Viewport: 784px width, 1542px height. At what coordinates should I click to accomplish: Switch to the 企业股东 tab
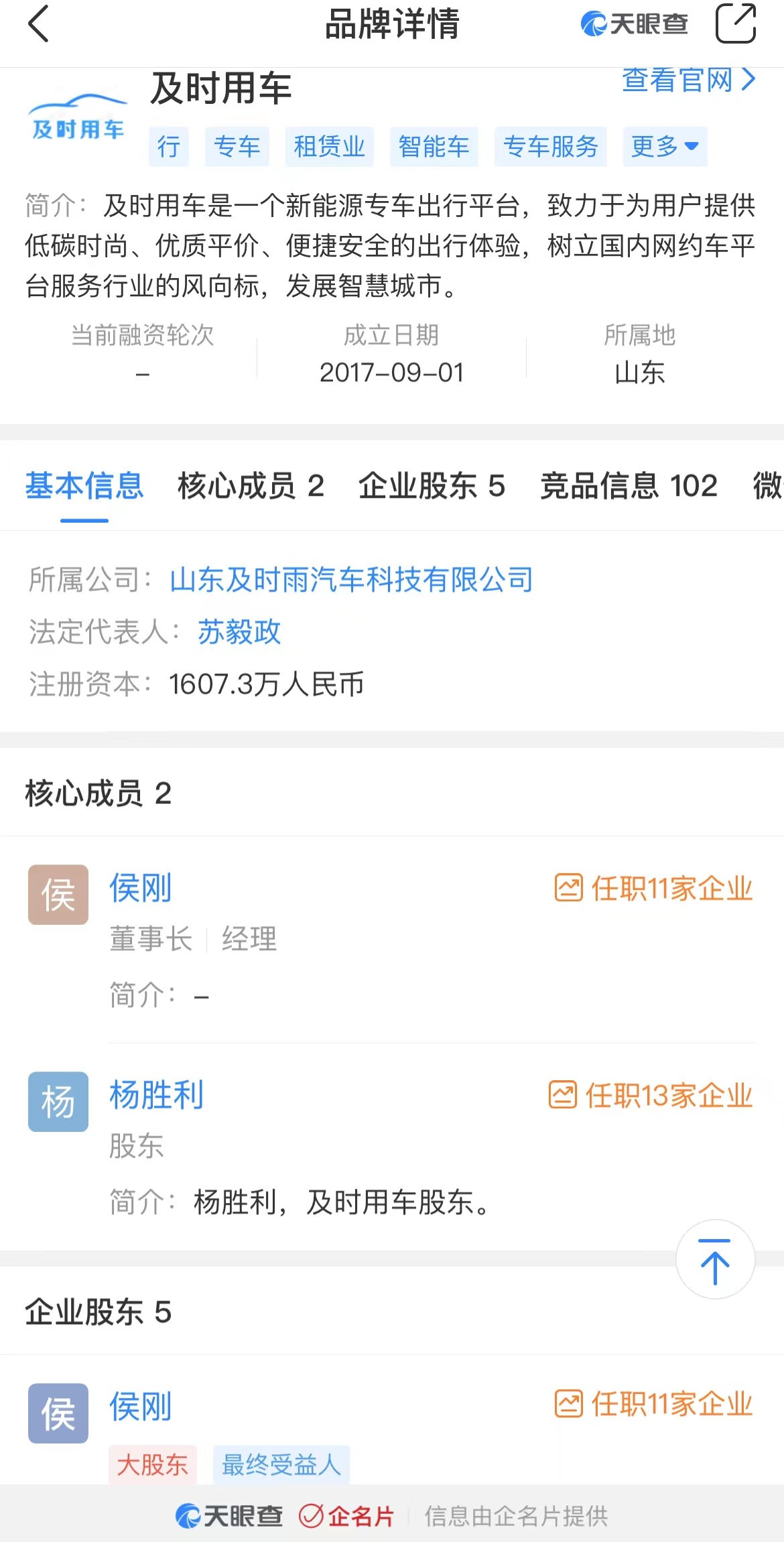pos(431,486)
